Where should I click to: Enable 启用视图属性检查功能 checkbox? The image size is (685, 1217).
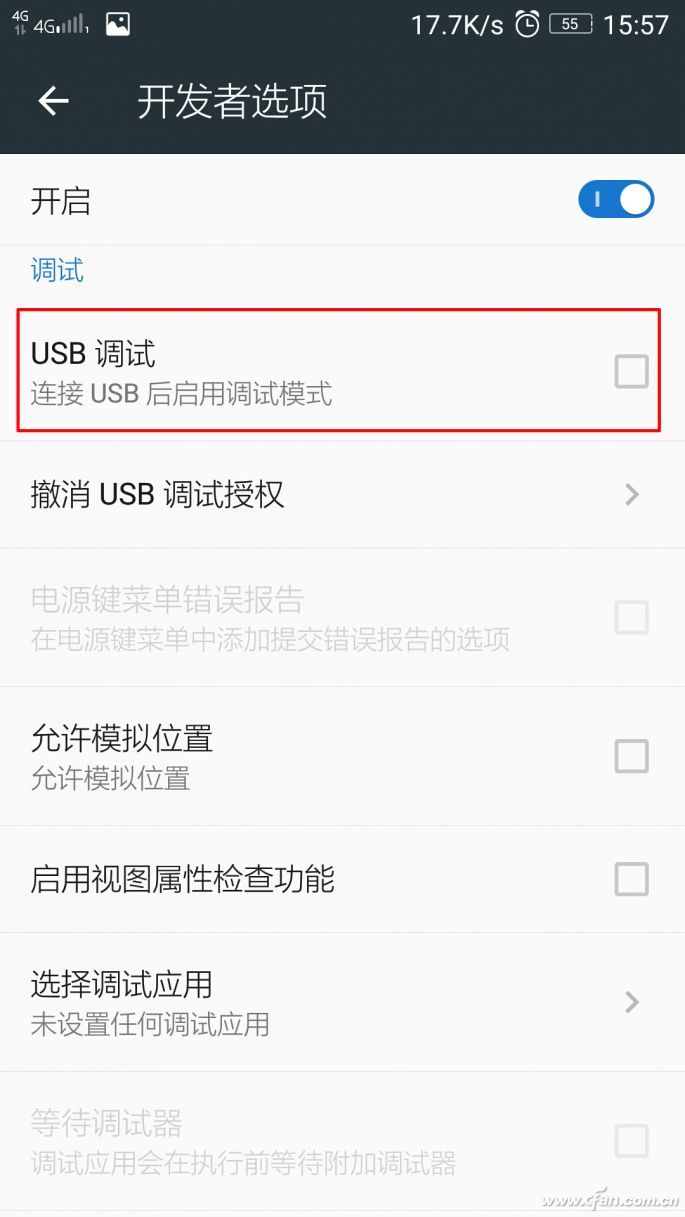pyautogui.click(x=631, y=880)
